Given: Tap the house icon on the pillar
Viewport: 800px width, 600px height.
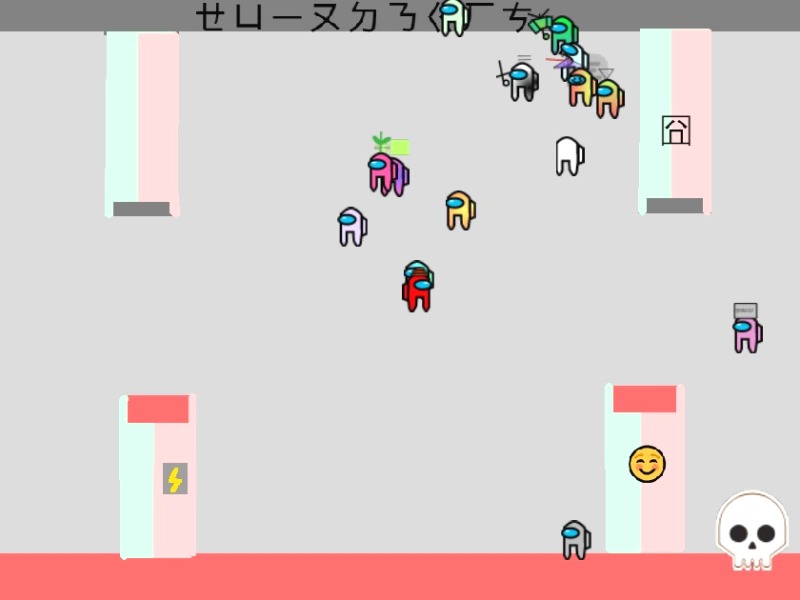Looking at the screenshot, I should click(676, 130).
